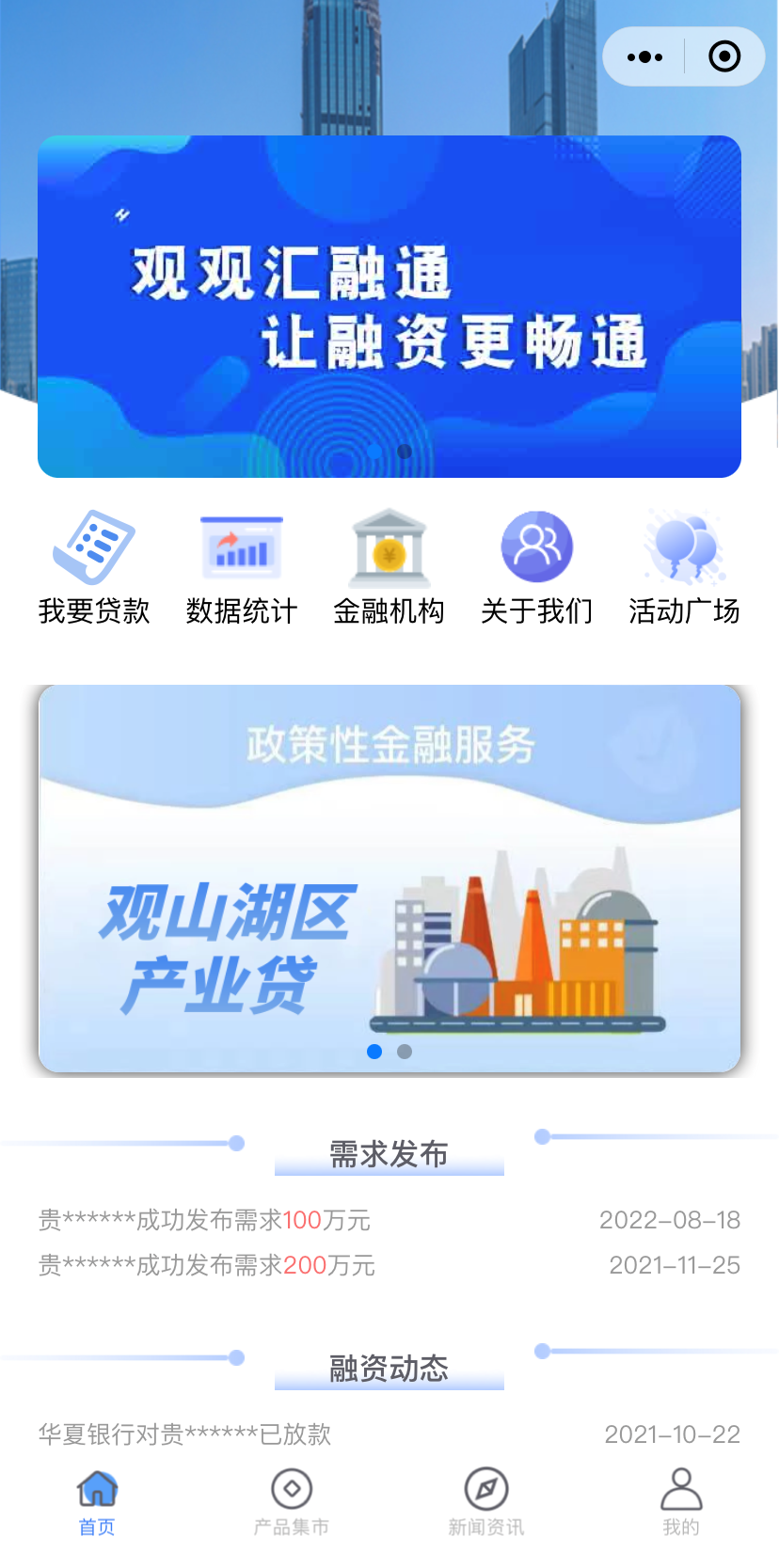The width and height of the screenshot is (779, 1568).
Task: Open the 200万元 demand entry
Action: pyautogui.click(x=207, y=1265)
